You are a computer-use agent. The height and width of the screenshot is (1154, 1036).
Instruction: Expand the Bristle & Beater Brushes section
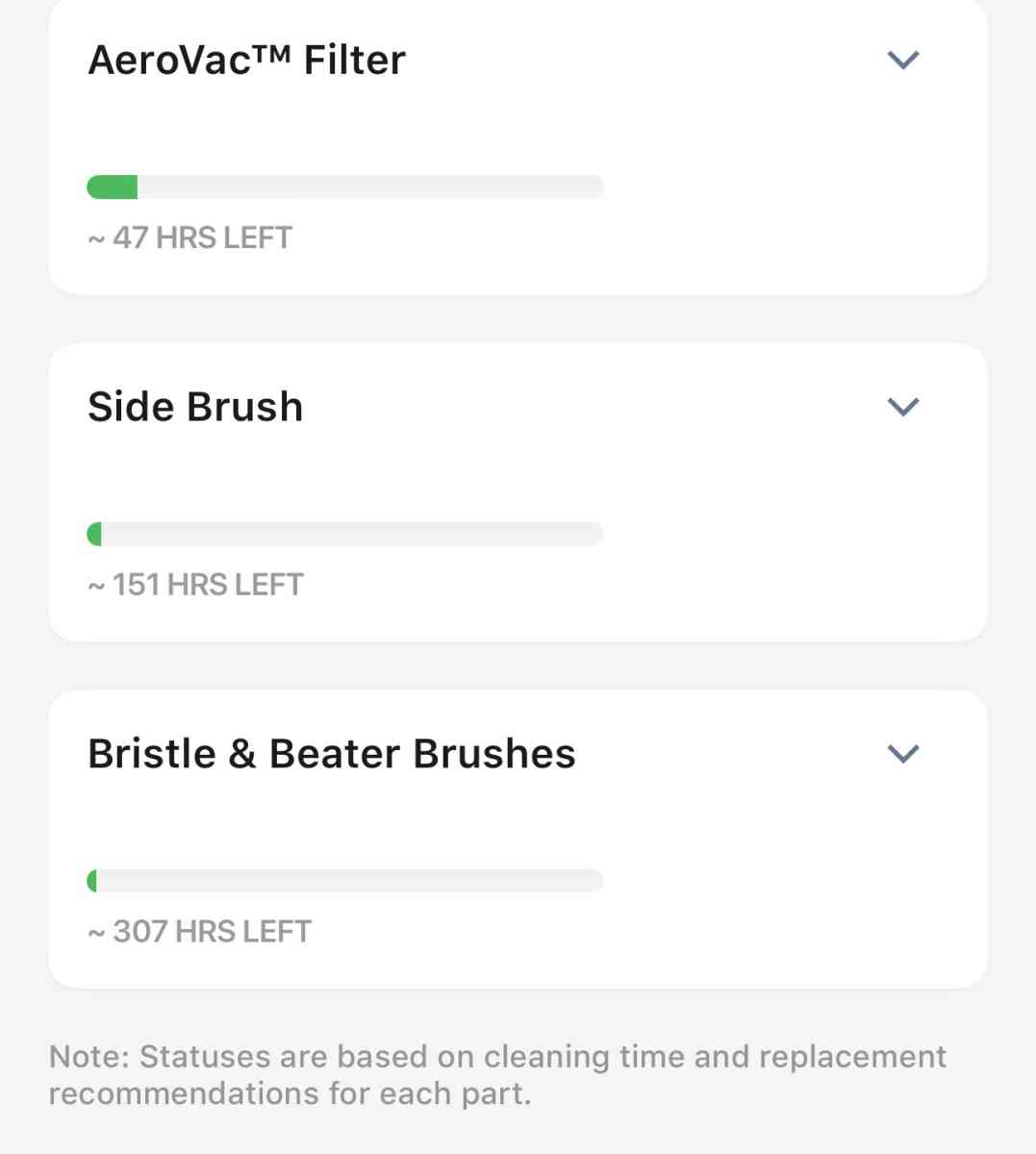point(902,753)
